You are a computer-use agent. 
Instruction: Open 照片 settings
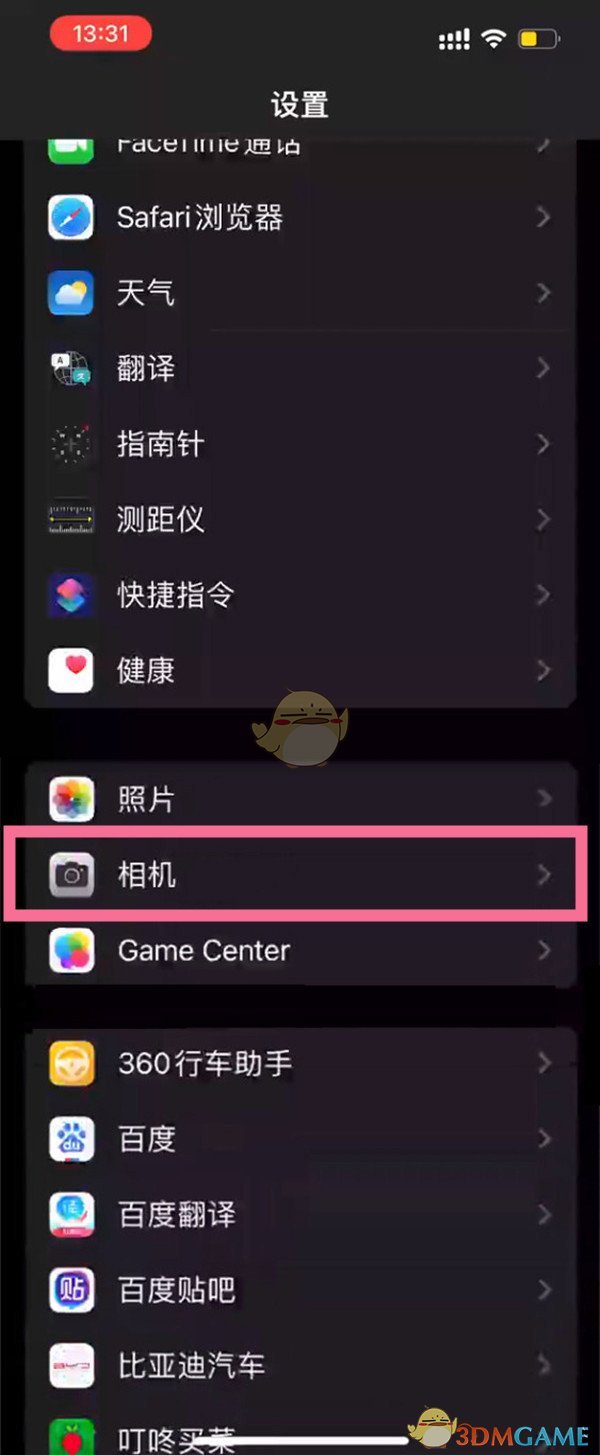(x=300, y=799)
